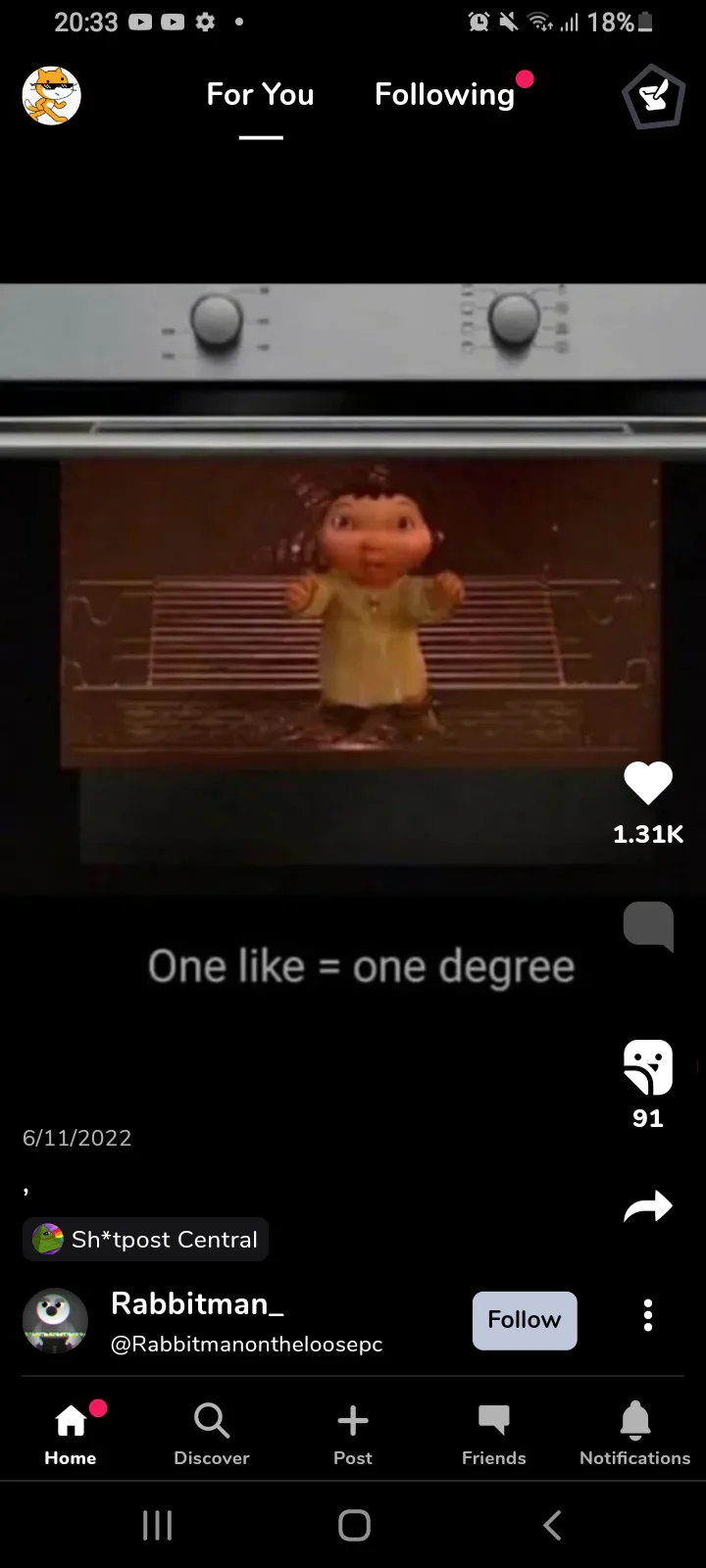Open the three-dot overflow menu
Image resolution: width=706 pixels, height=1568 pixels.
[648, 1315]
